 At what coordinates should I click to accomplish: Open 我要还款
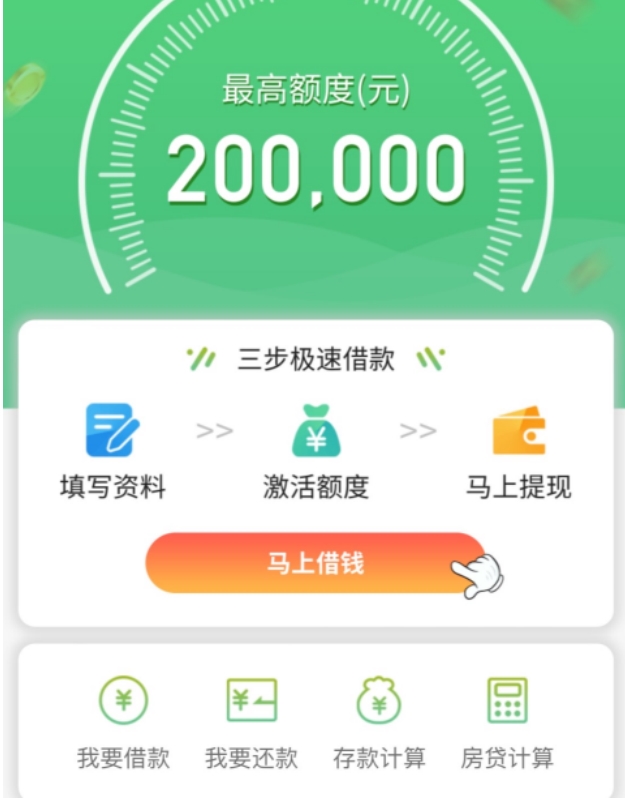click(251, 720)
